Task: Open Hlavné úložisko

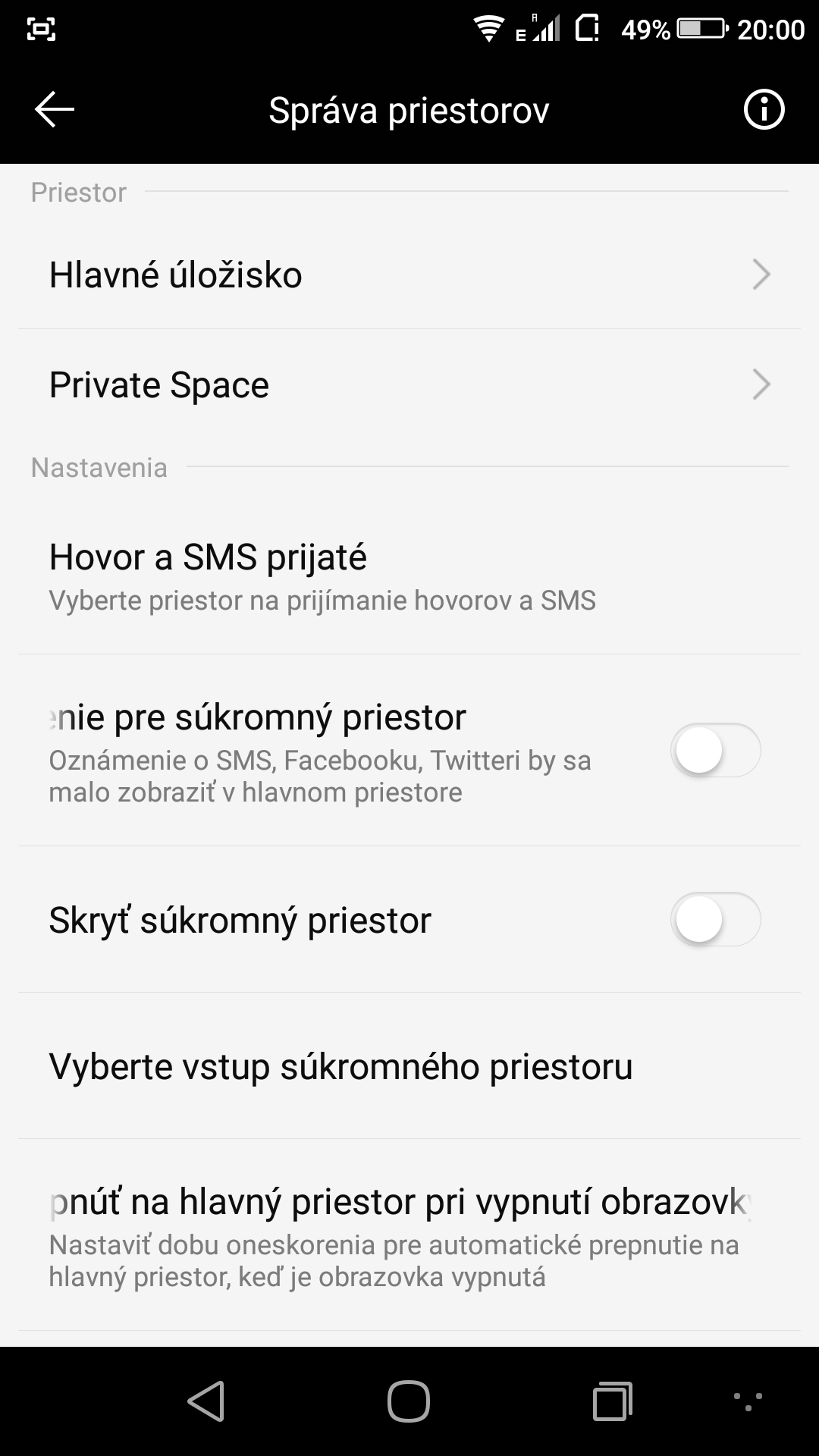Action: tap(409, 275)
